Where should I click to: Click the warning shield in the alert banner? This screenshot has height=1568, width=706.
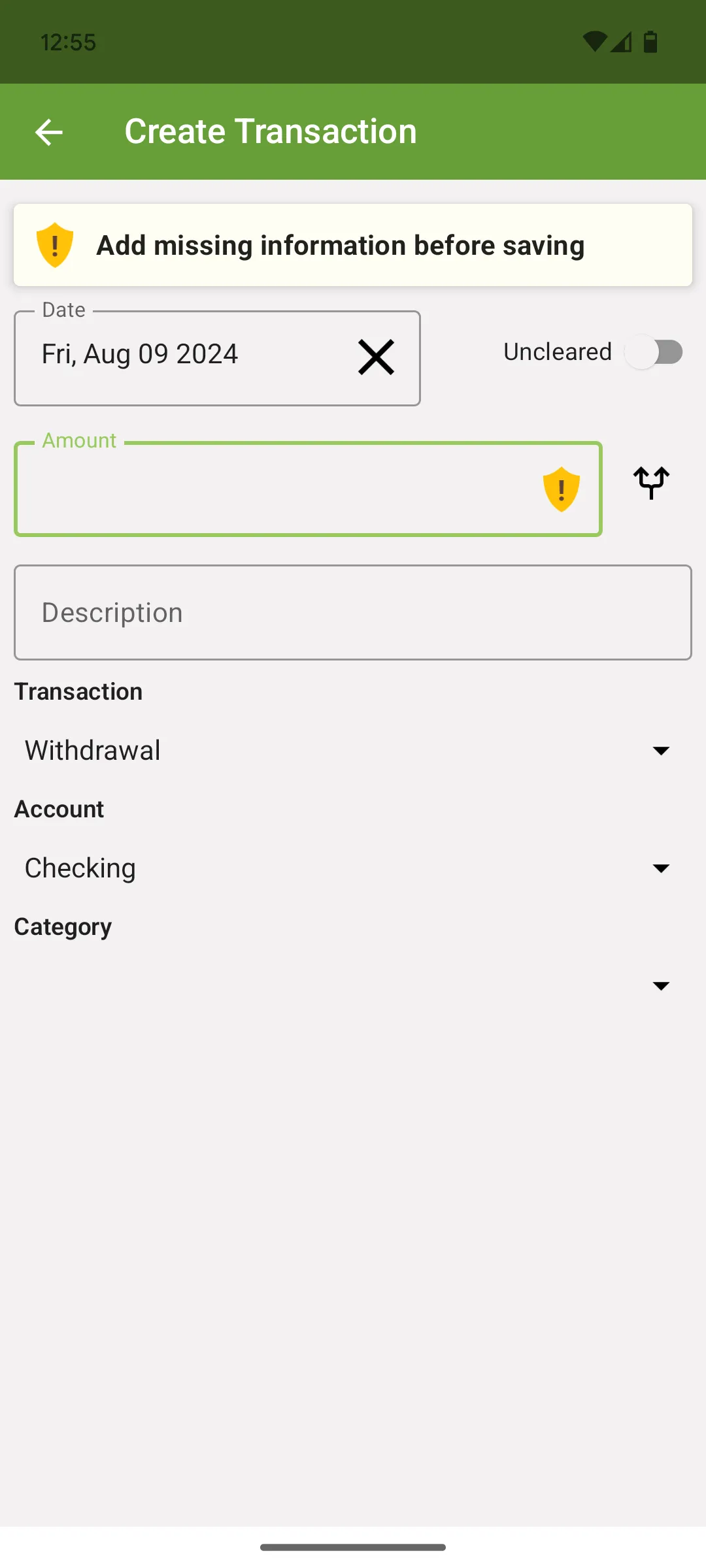[x=54, y=245]
